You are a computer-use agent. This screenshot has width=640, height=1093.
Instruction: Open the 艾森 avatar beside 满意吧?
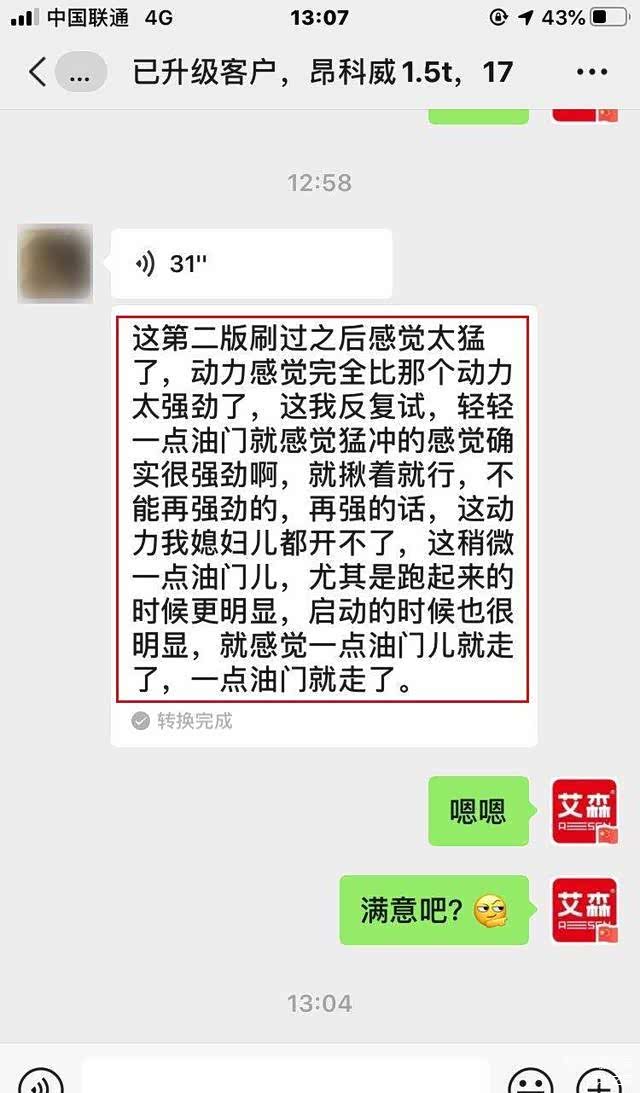[584, 910]
